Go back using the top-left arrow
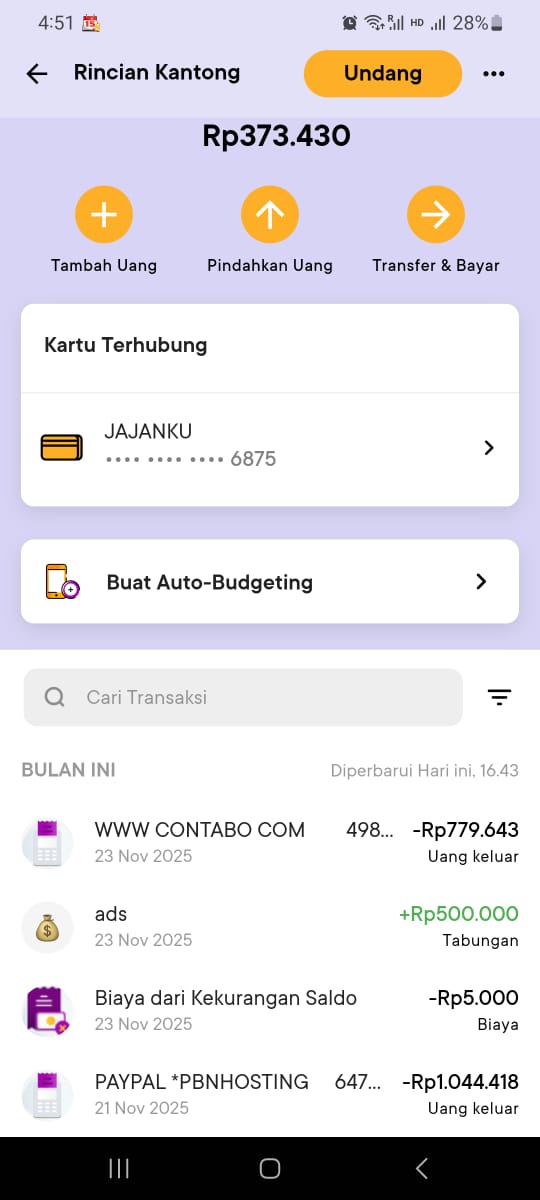The width and height of the screenshot is (540, 1200). pyautogui.click(x=37, y=74)
